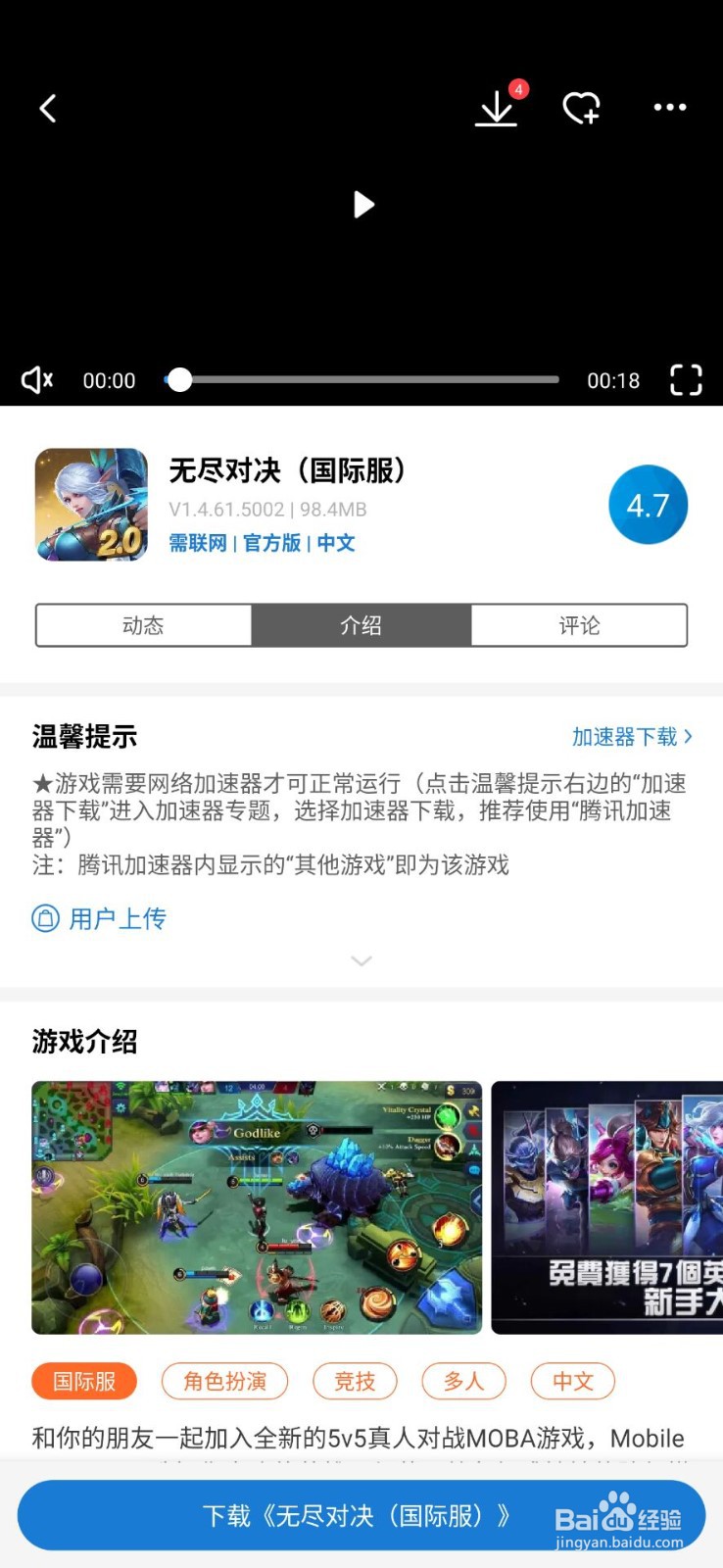Switch to the 评论 comments tab

click(579, 625)
